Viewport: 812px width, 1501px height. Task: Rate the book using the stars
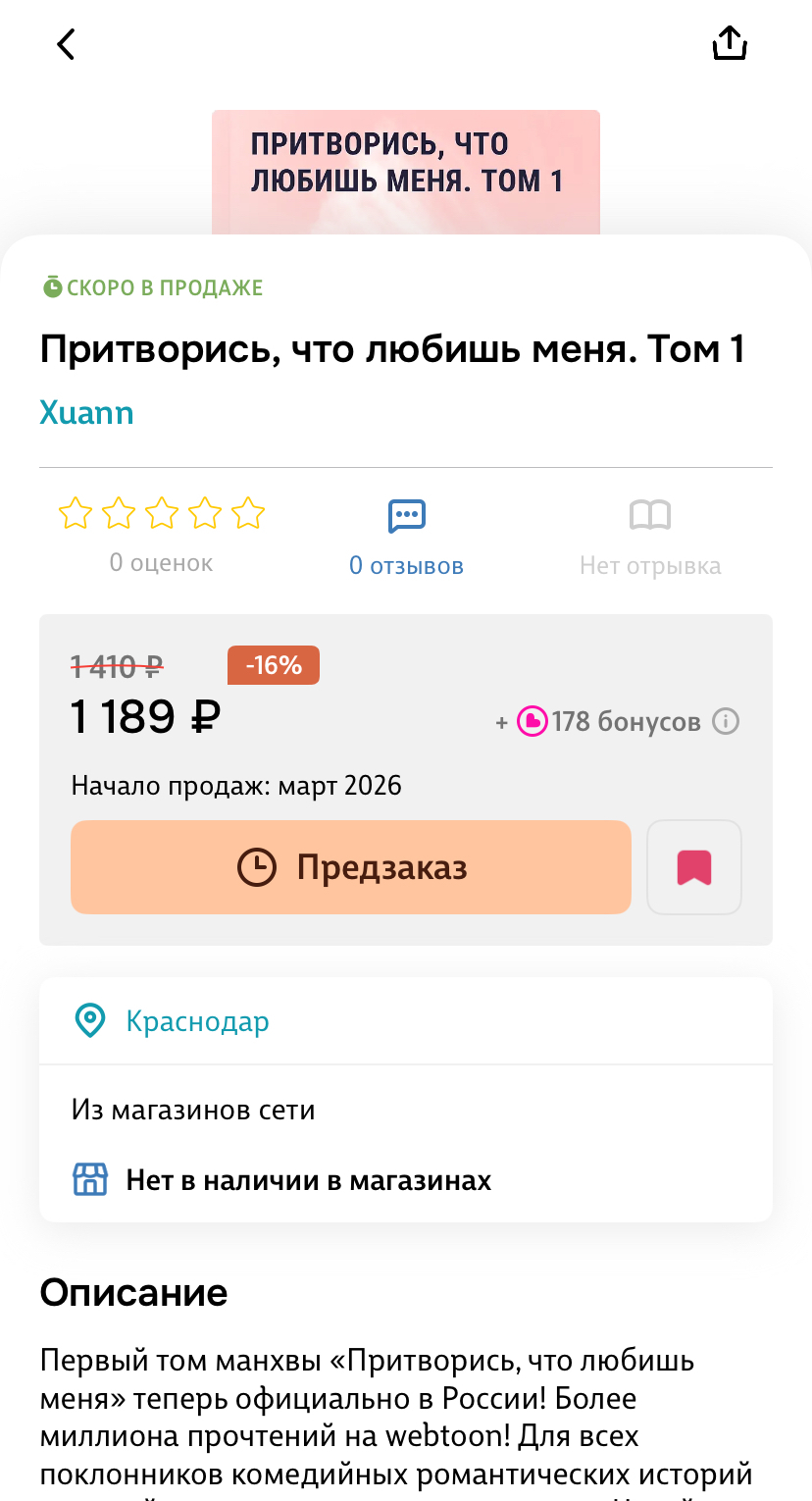162,513
